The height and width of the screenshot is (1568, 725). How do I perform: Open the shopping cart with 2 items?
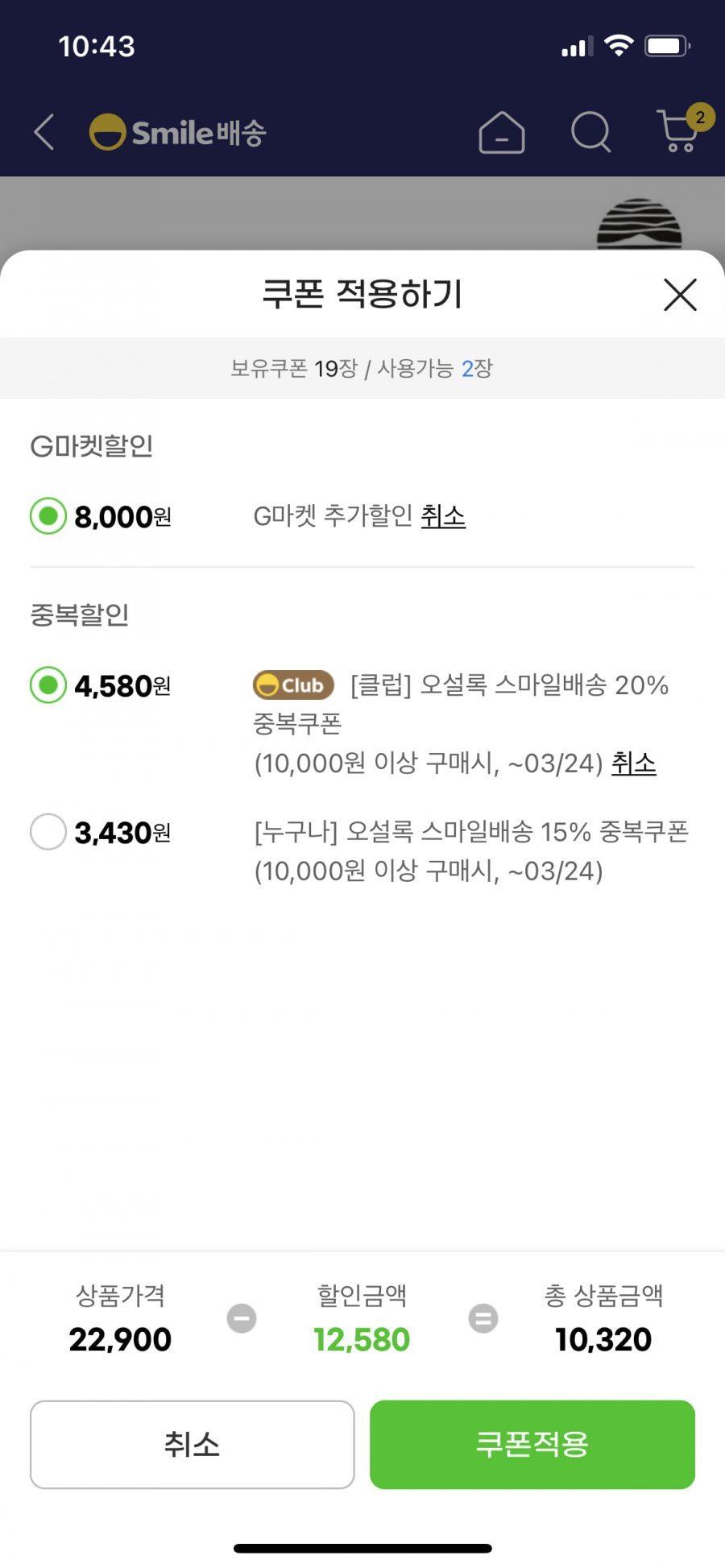(683, 129)
